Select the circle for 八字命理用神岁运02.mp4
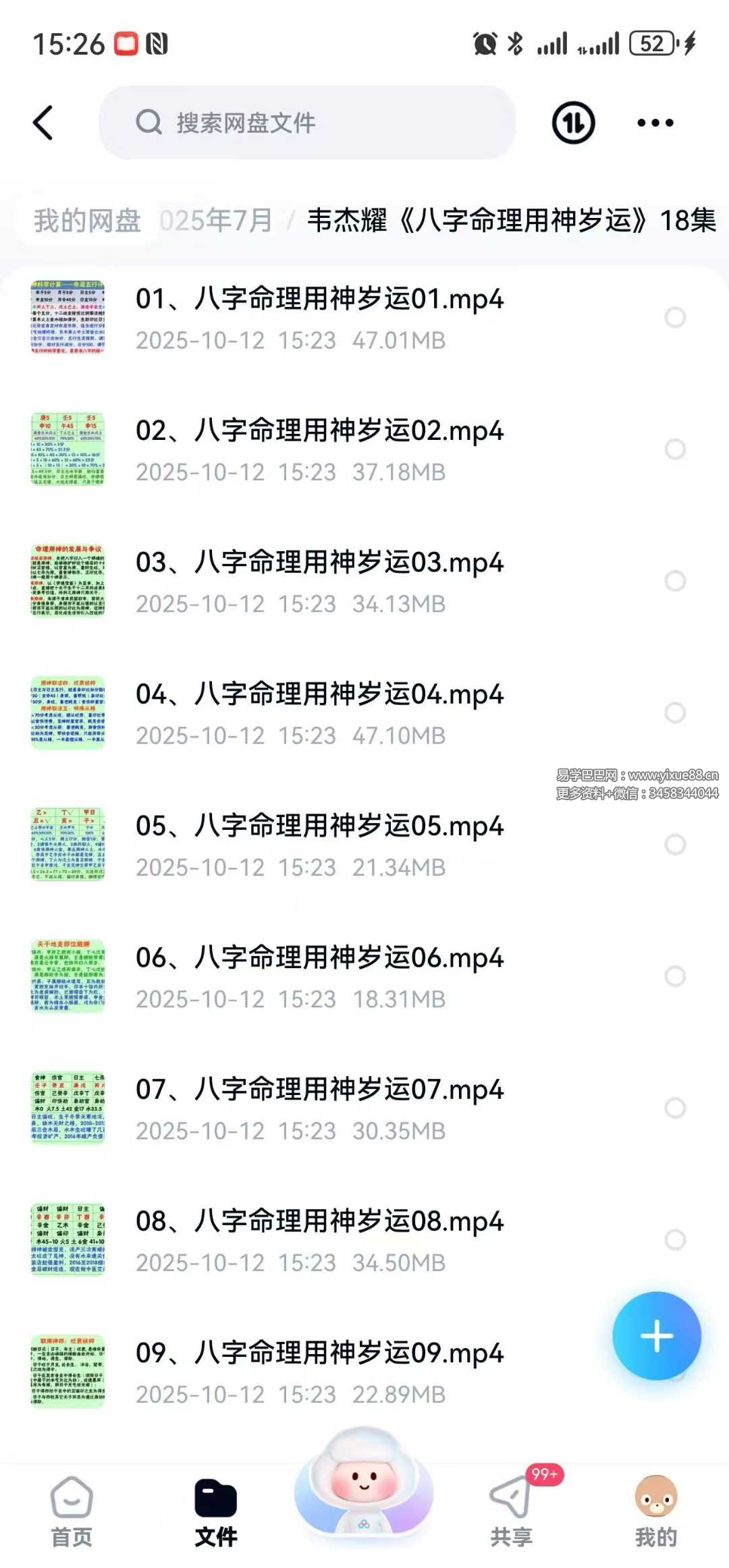 coord(675,449)
